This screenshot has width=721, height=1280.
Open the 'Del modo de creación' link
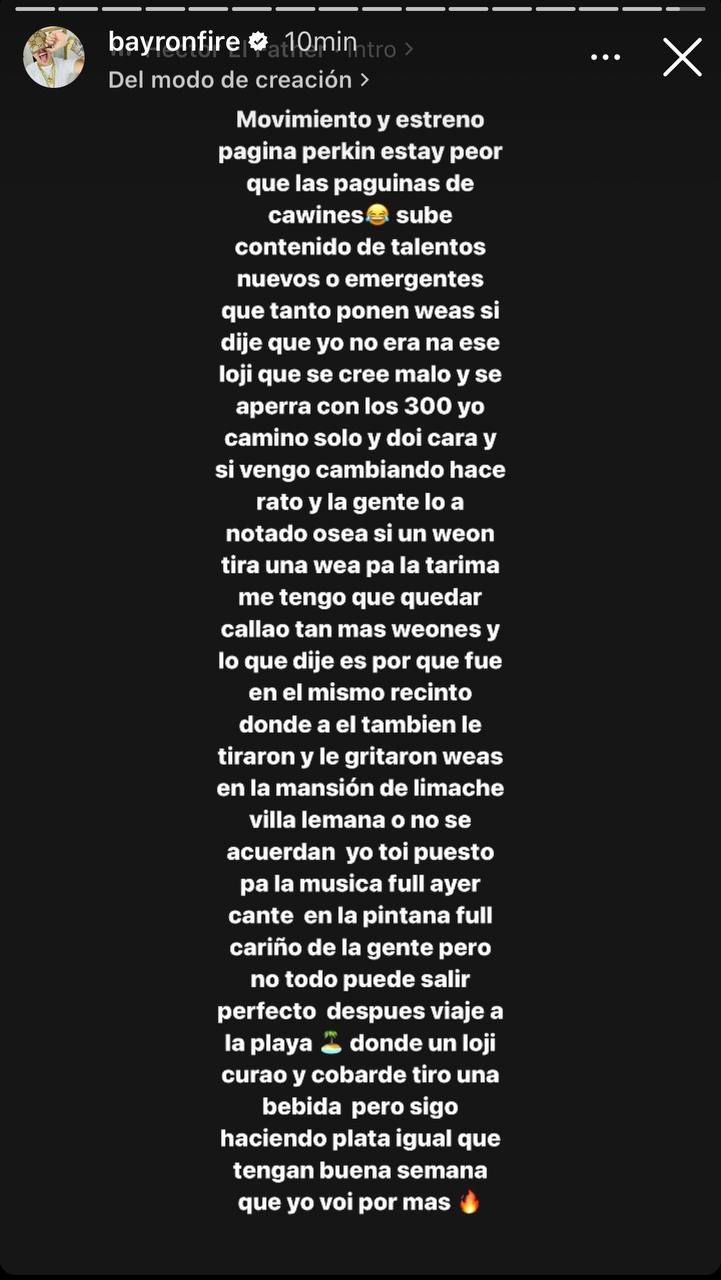pos(239,79)
